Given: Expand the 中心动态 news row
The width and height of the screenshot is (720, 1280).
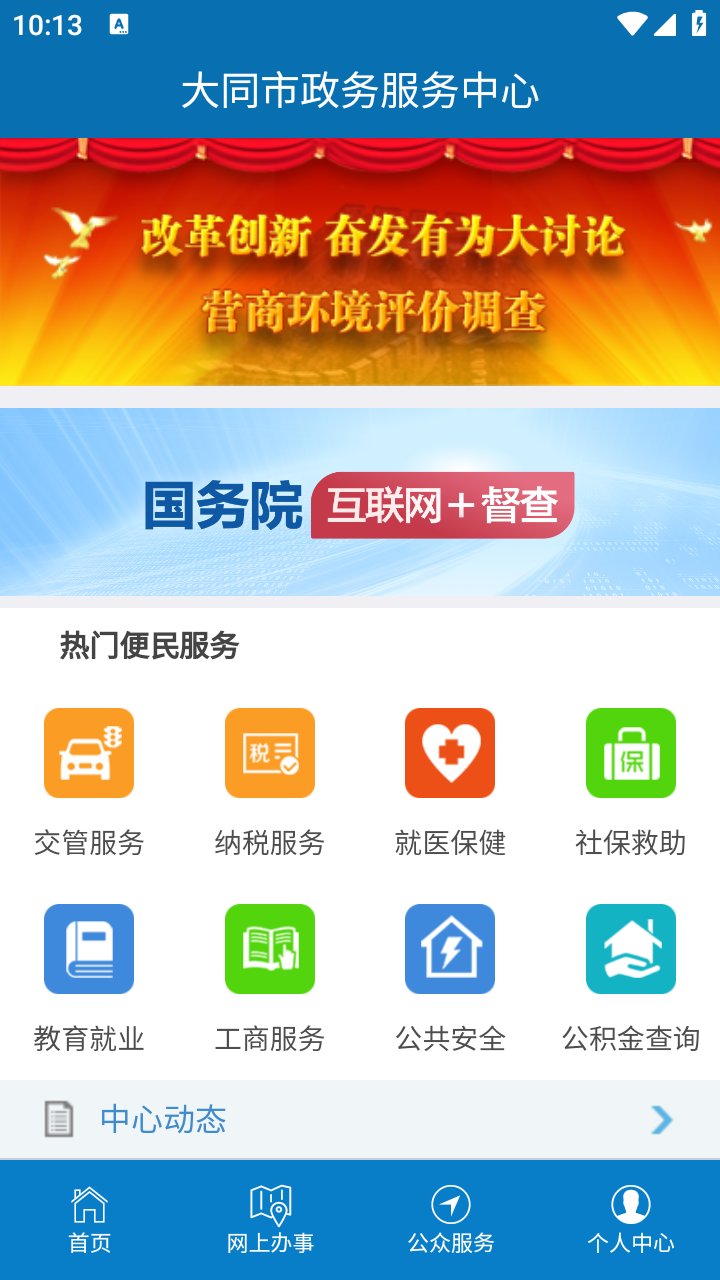Looking at the screenshot, I should click(360, 1119).
